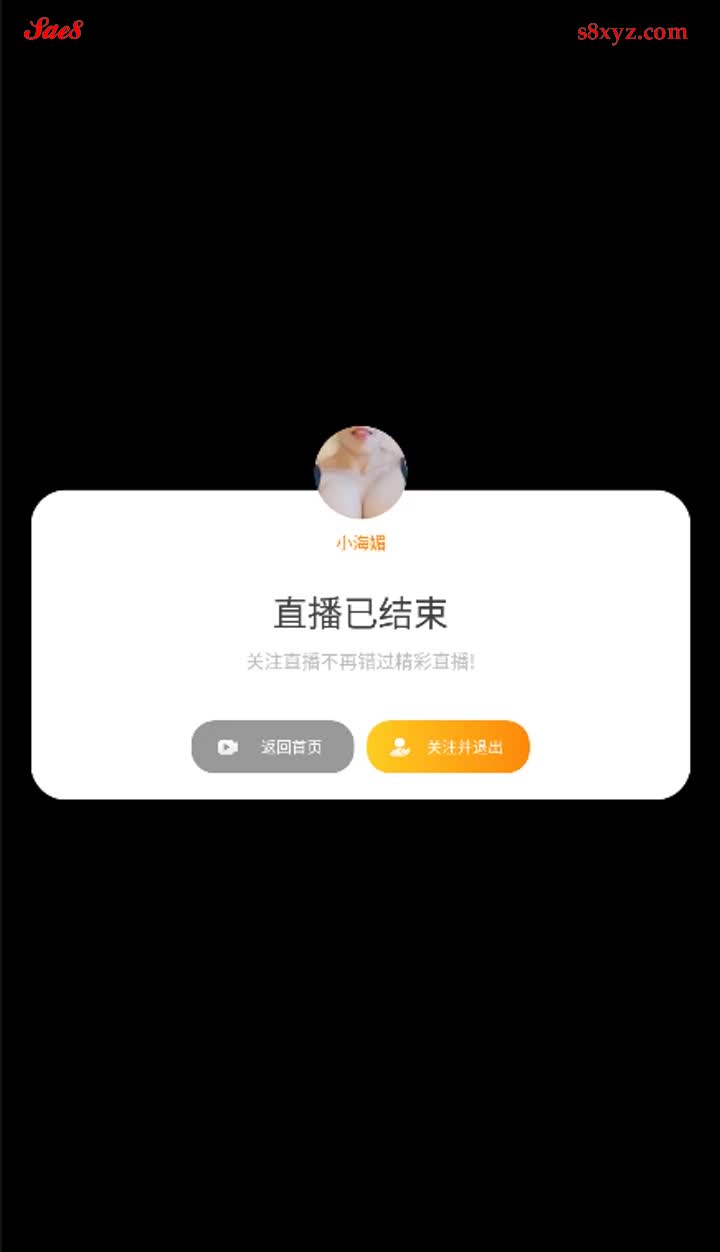Select the white play glyph inside gray button
Image resolution: width=720 pixels, height=1252 pixels.
coord(228,746)
